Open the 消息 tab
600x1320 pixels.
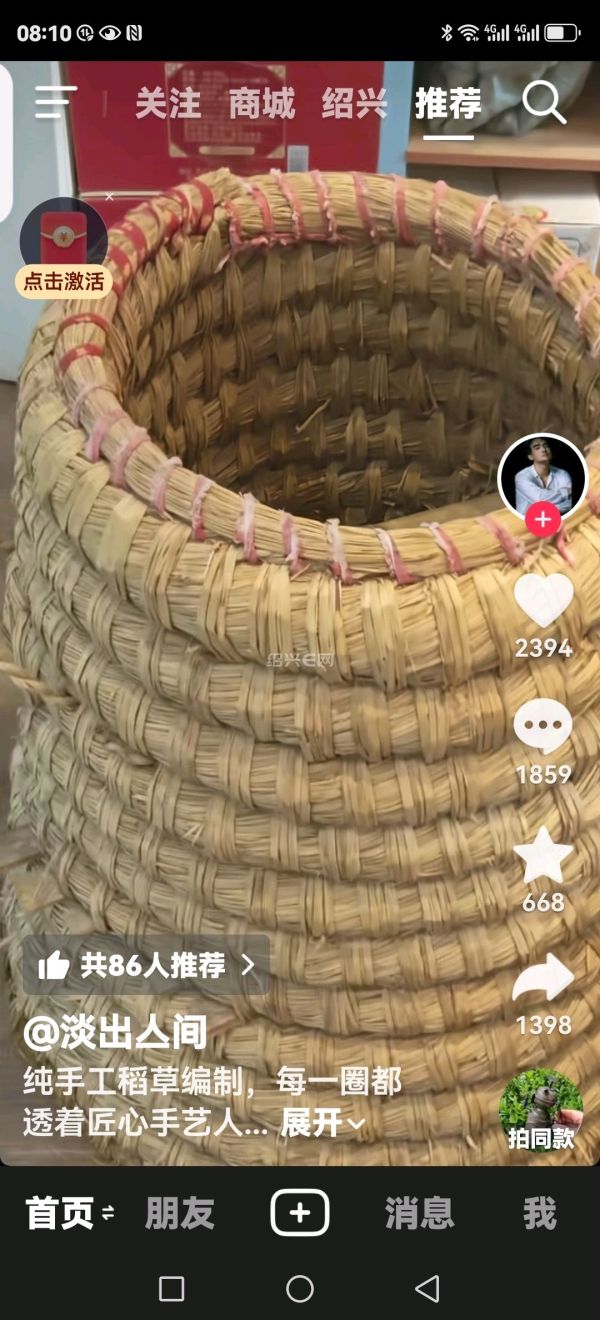(419, 1213)
